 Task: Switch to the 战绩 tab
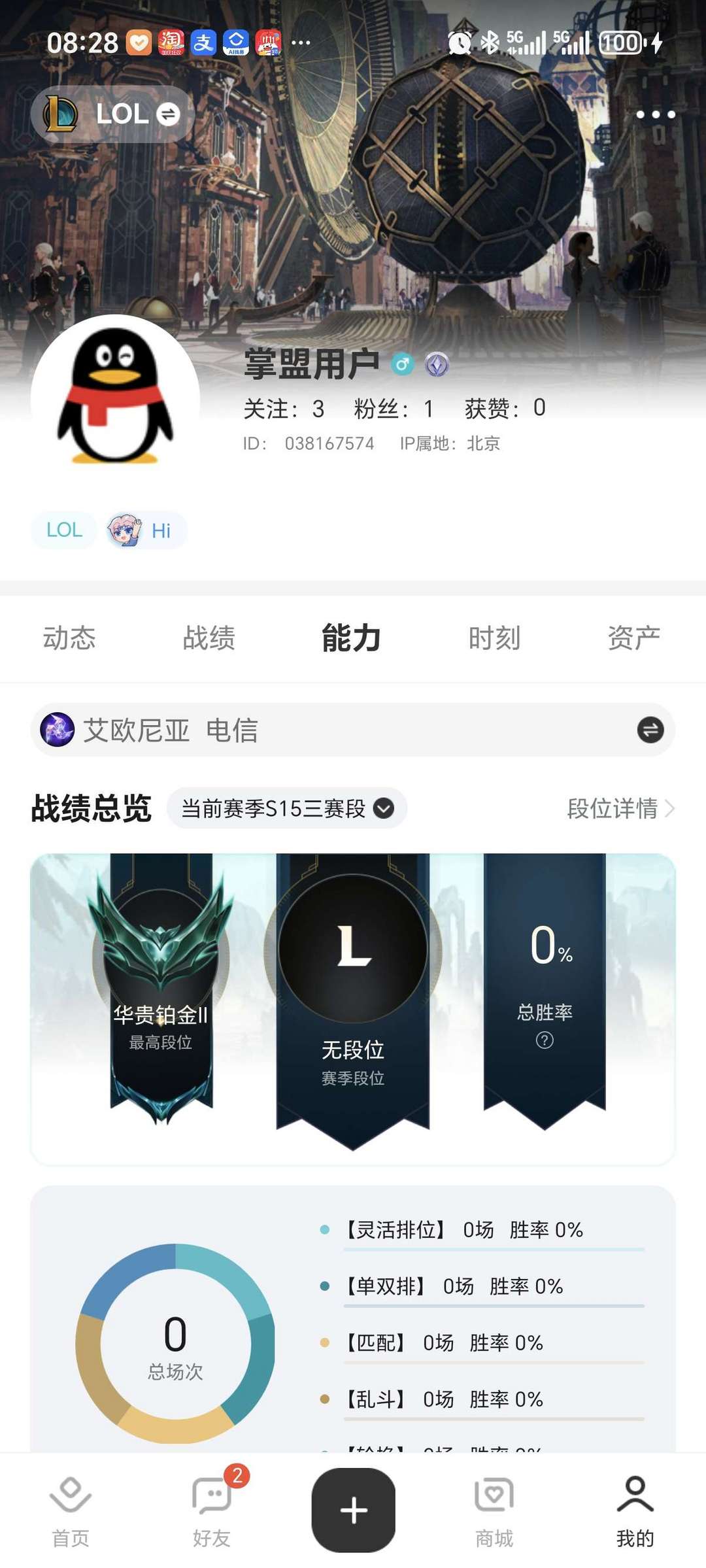coord(209,638)
